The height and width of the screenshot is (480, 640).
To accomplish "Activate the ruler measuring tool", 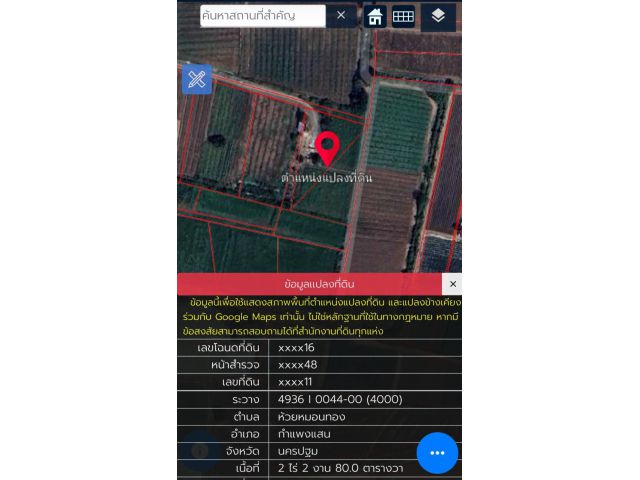I will (197, 79).
